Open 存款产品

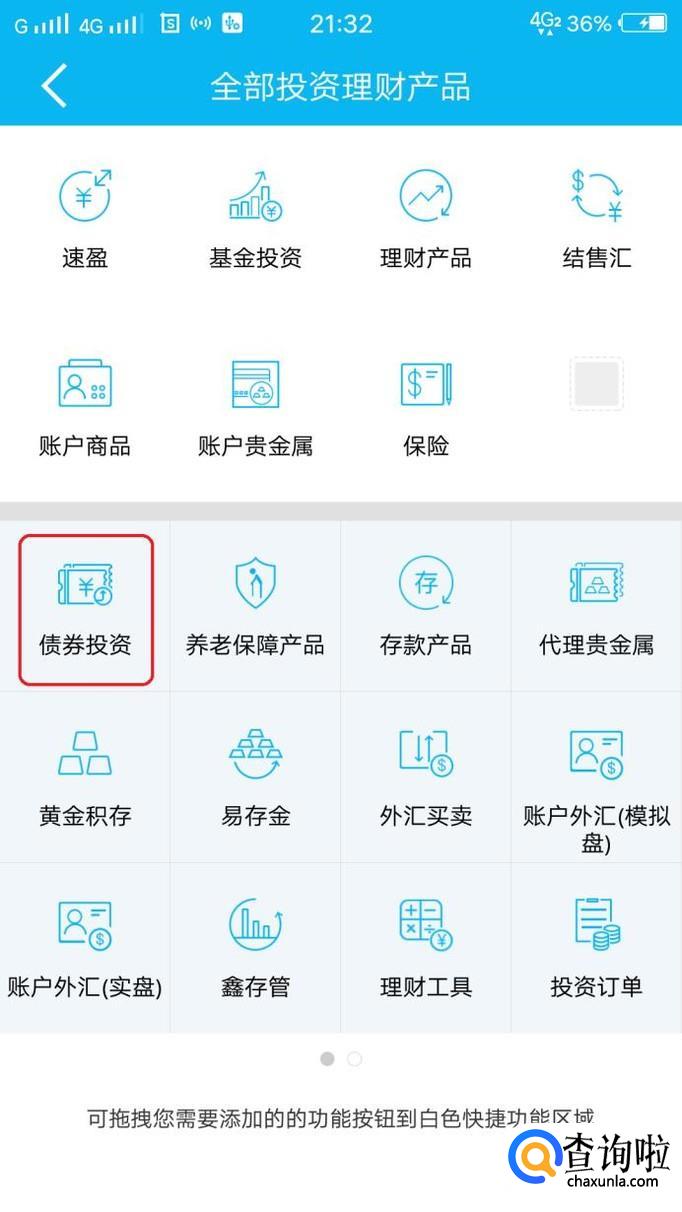pos(426,608)
